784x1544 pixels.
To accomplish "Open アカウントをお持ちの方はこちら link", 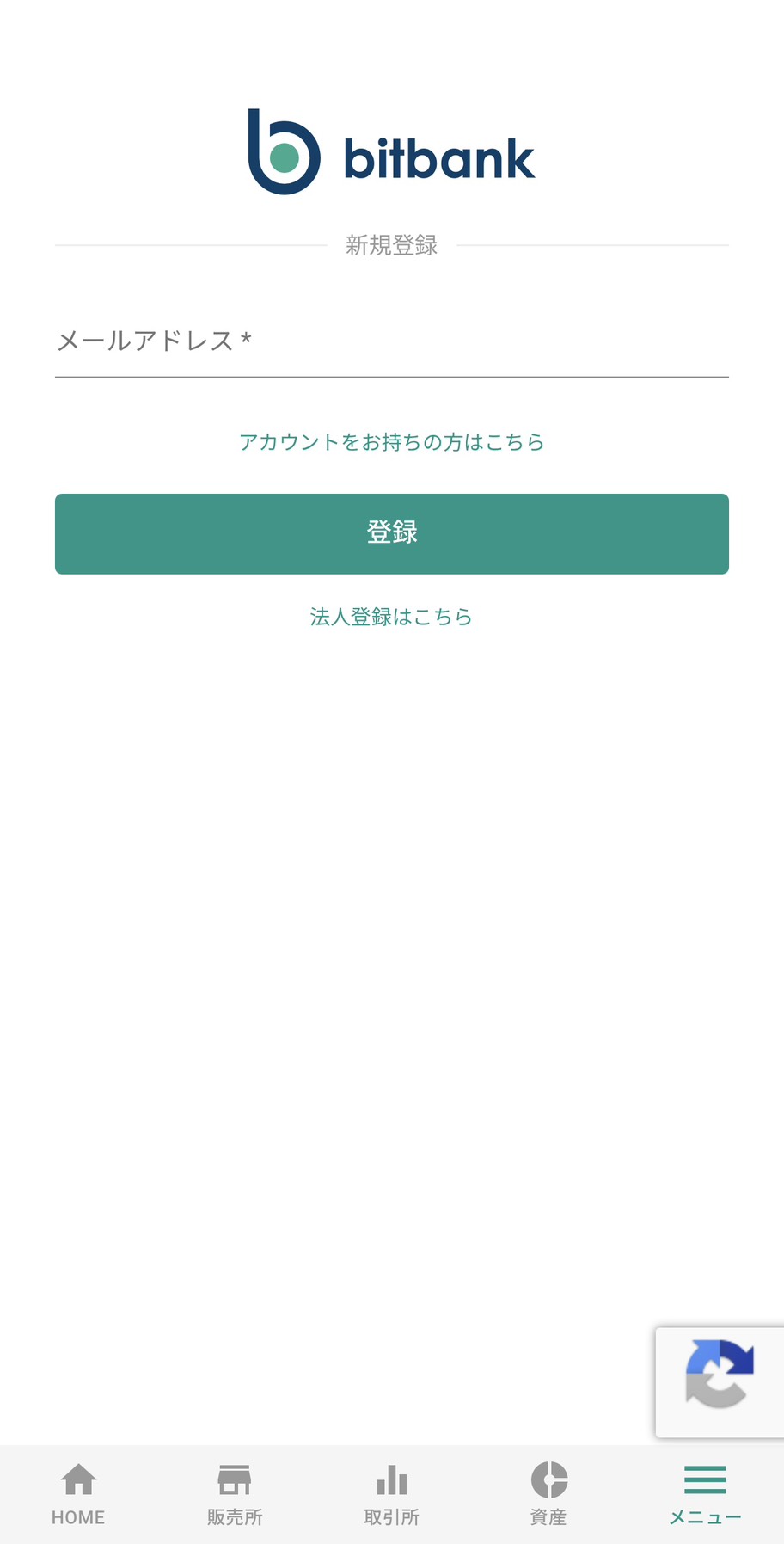I will (x=391, y=442).
